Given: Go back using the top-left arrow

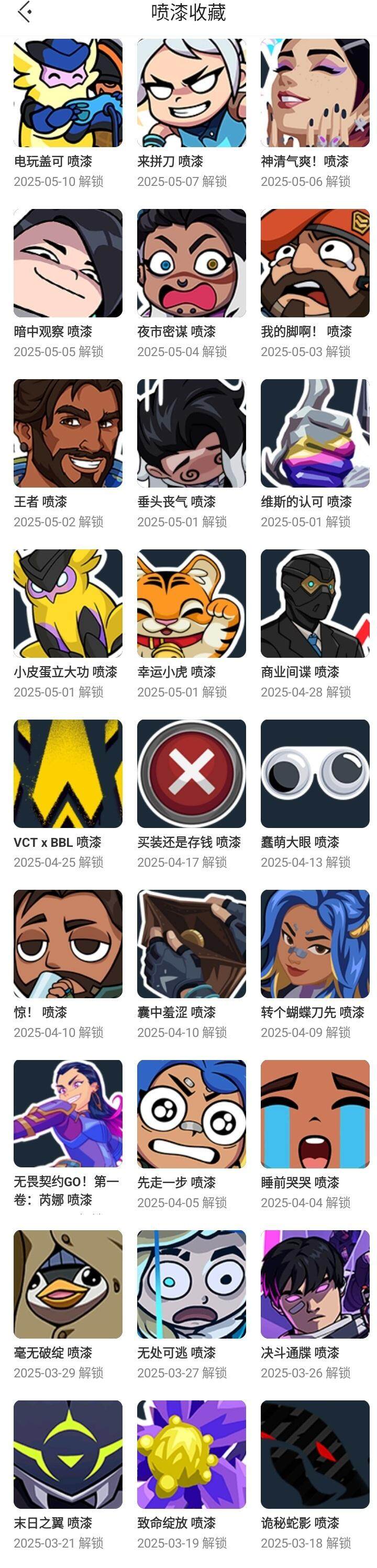Looking at the screenshot, I should (x=25, y=12).
